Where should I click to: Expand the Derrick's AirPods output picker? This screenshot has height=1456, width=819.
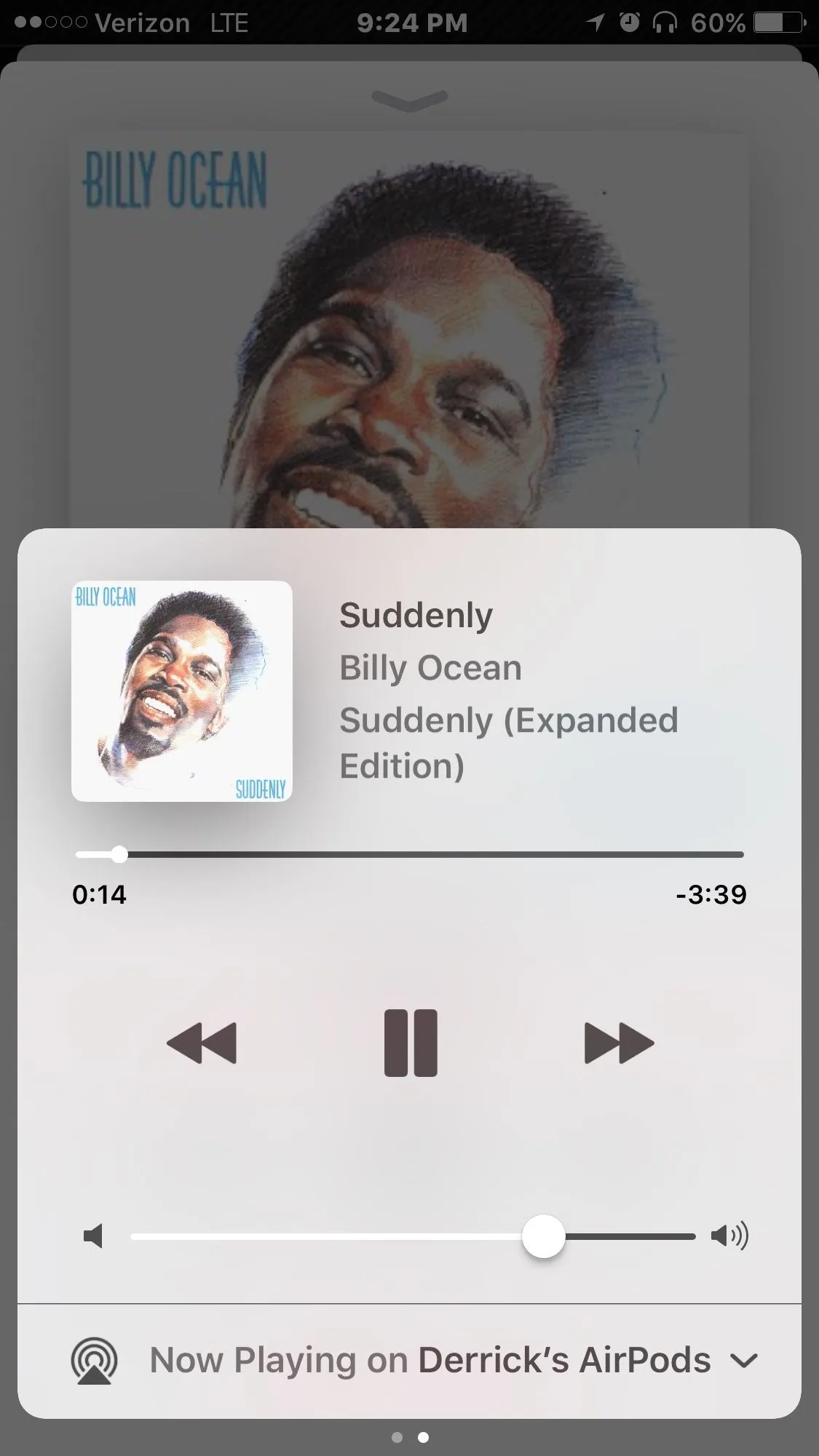pos(744,1360)
